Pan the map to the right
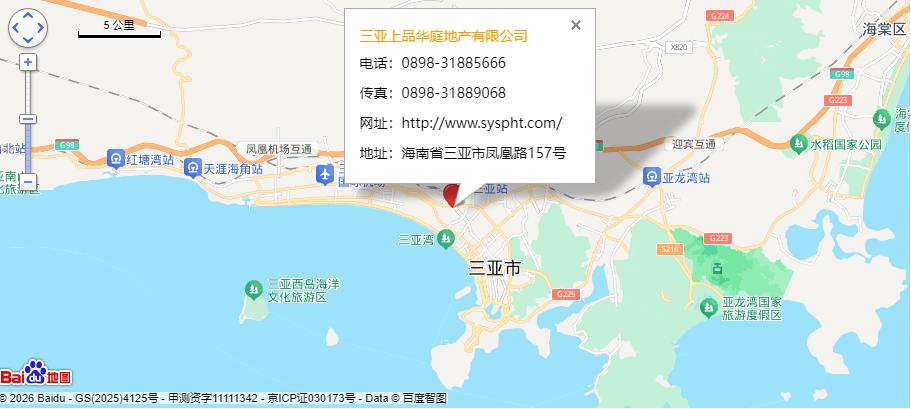The image size is (911, 409). (41, 28)
